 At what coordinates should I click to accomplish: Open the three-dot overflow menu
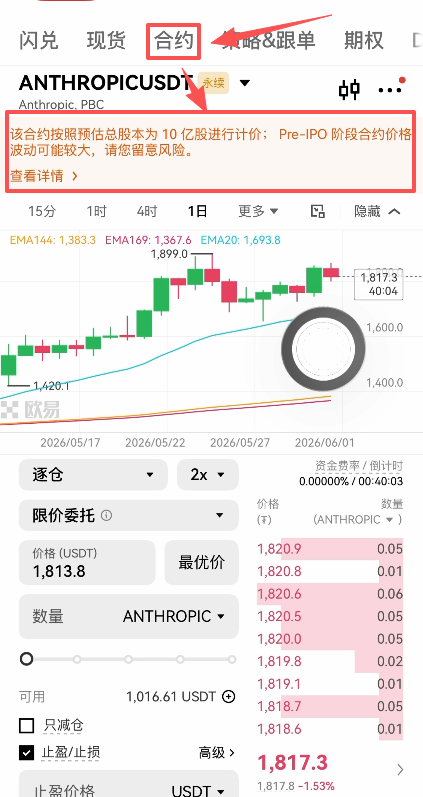pyautogui.click(x=391, y=89)
